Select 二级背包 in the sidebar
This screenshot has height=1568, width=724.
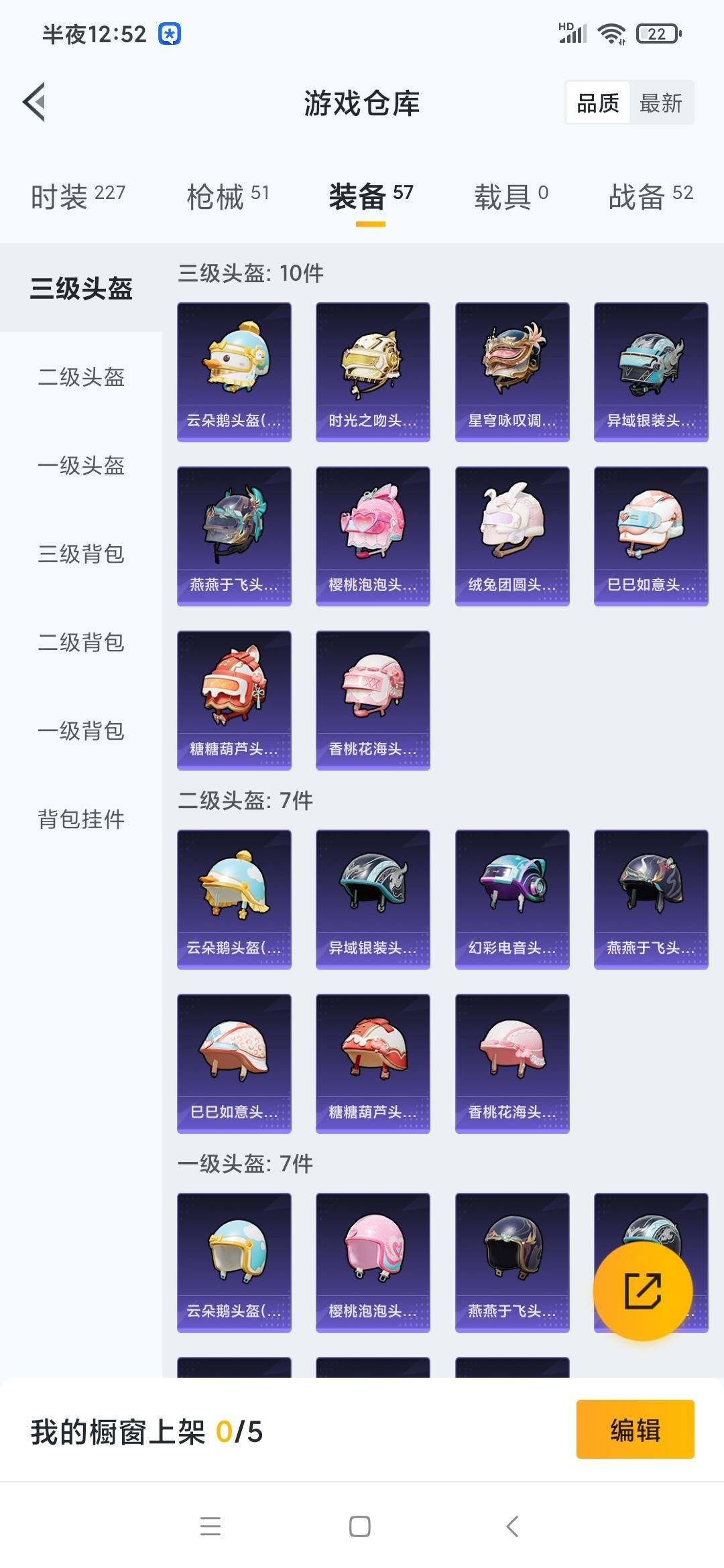point(81,643)
